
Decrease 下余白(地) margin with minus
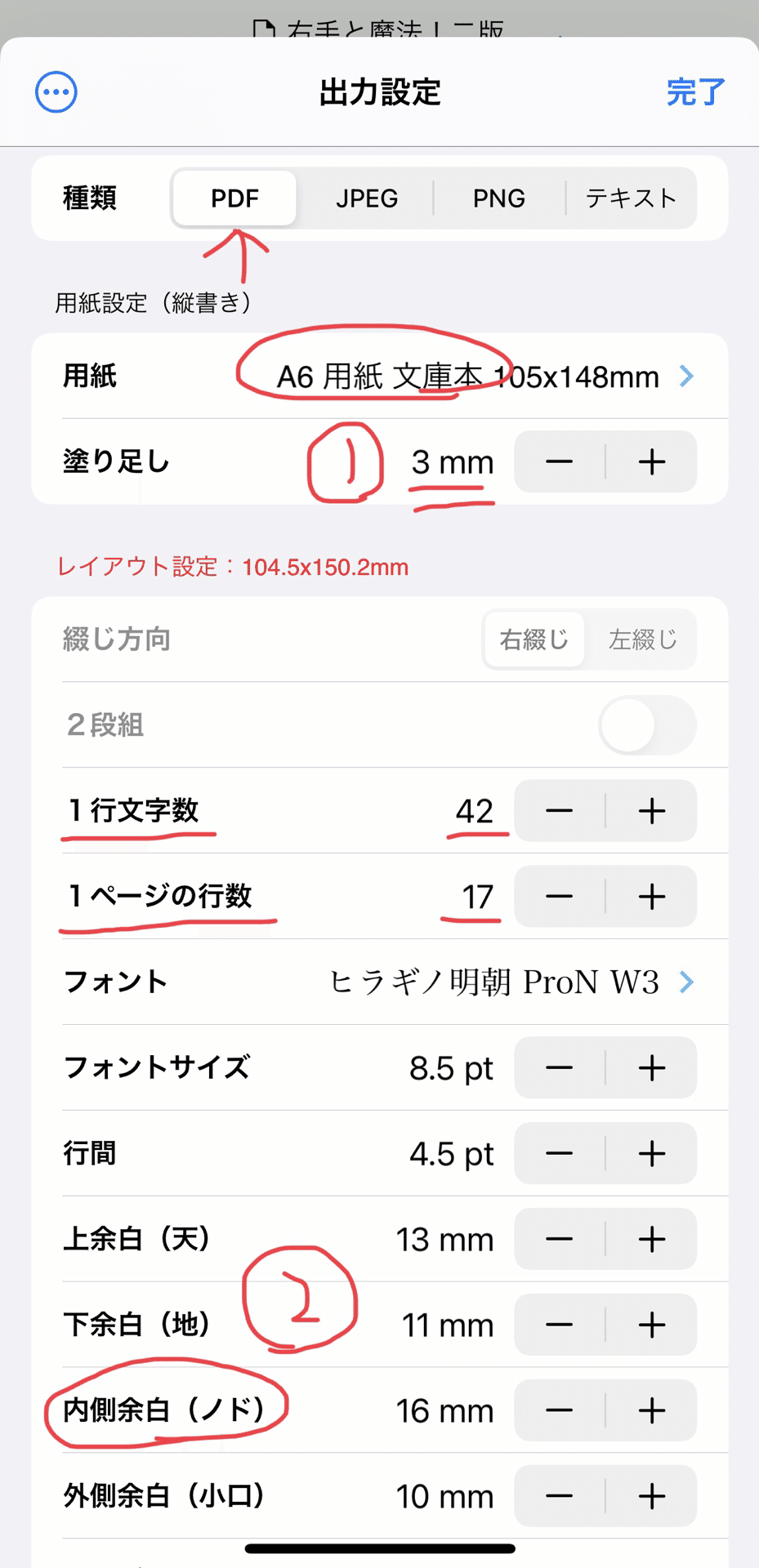(560, 1325)
